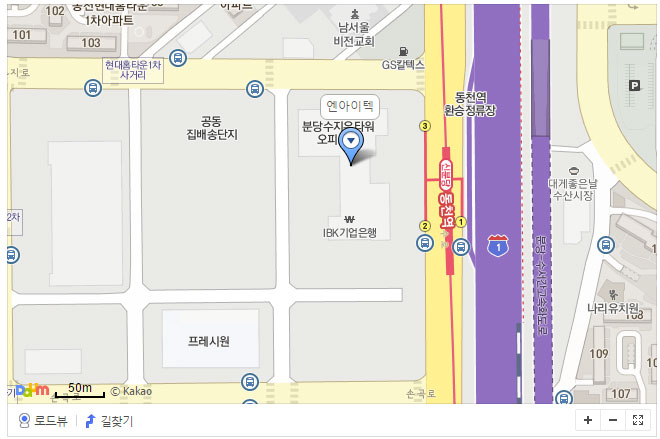The height and width of the screenshot is (439, 660).
Task: Expand map to fullscreen
Action: tap(639, 421)
